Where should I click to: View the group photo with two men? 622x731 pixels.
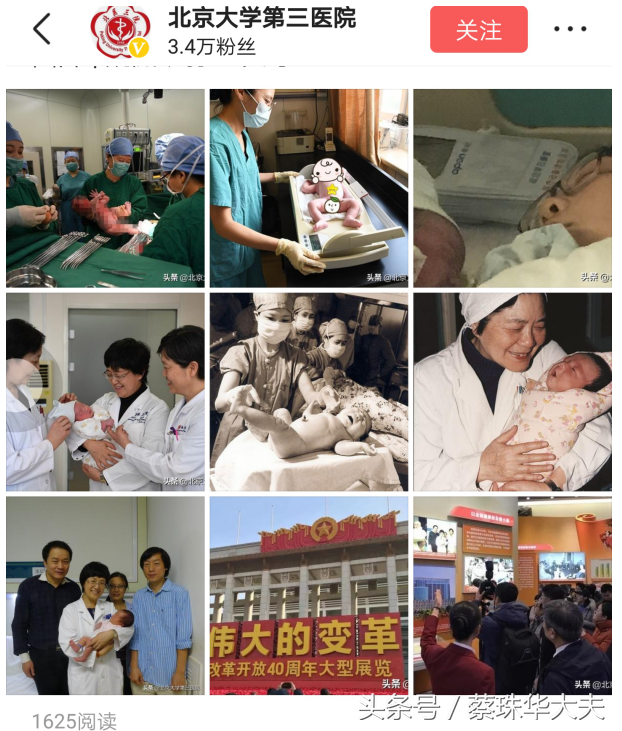point(105,595)
